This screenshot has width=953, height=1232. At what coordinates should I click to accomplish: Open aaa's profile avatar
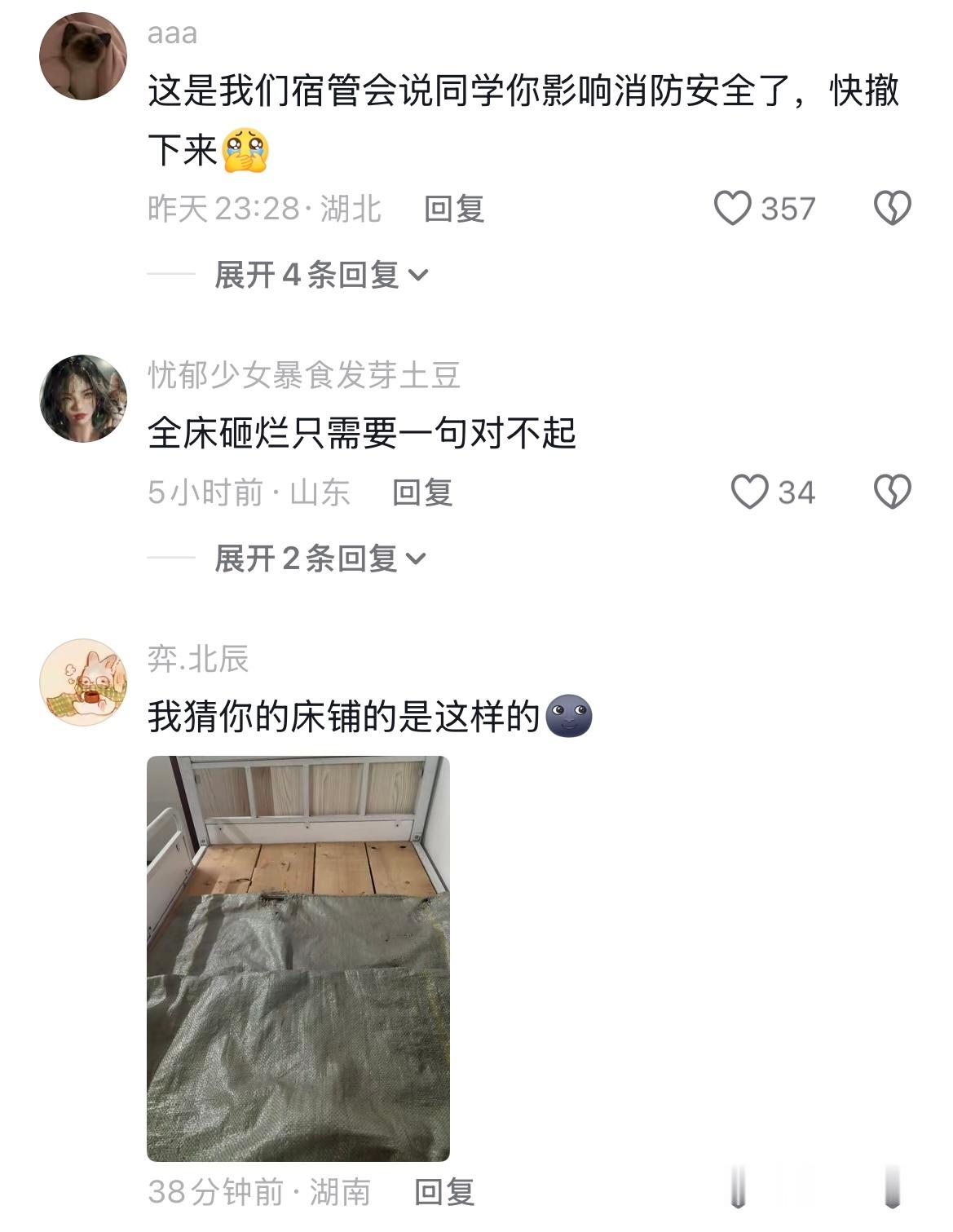point(83,56)
